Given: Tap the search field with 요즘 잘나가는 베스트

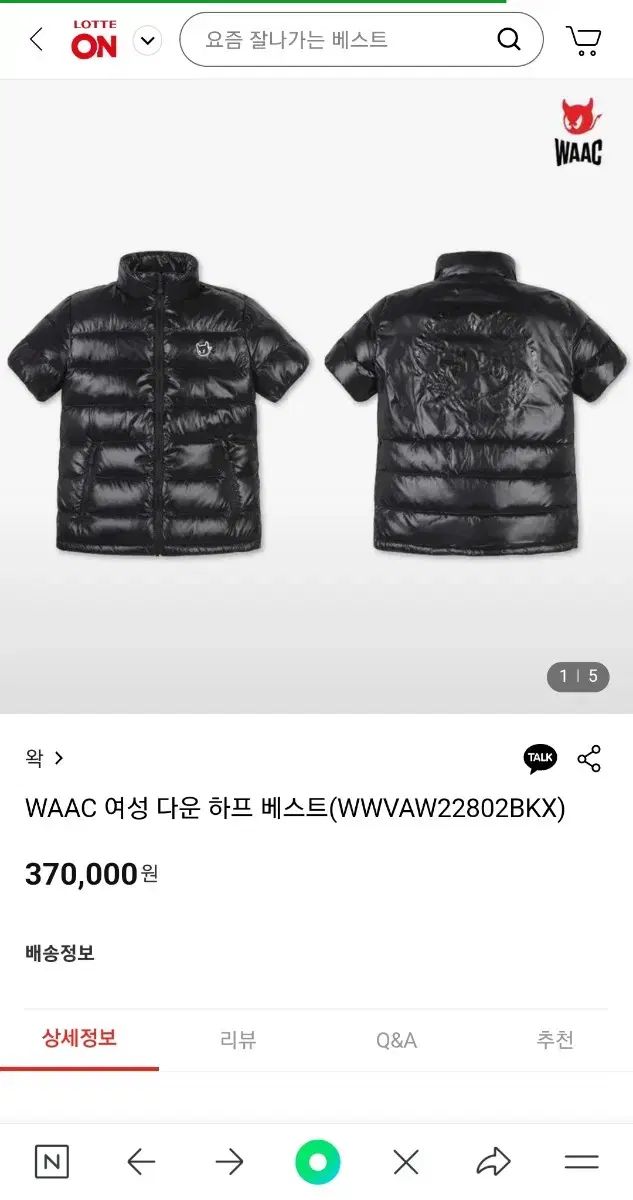Looking at the screenshot, I should [x=340, y=40].
